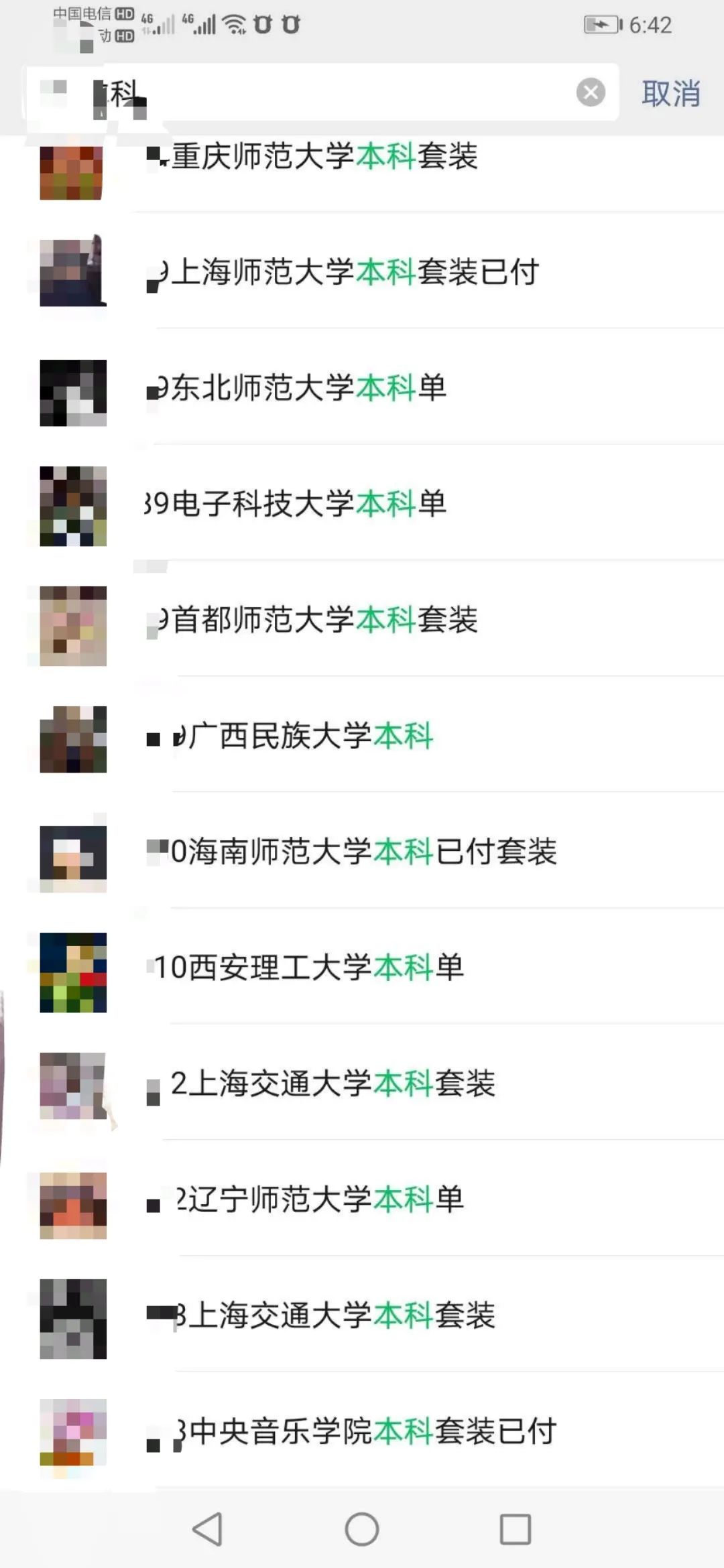Tap the 西安理工大学本科单 avatar
This screenshot has height=1568, width=724.
(x=72, y=970)
